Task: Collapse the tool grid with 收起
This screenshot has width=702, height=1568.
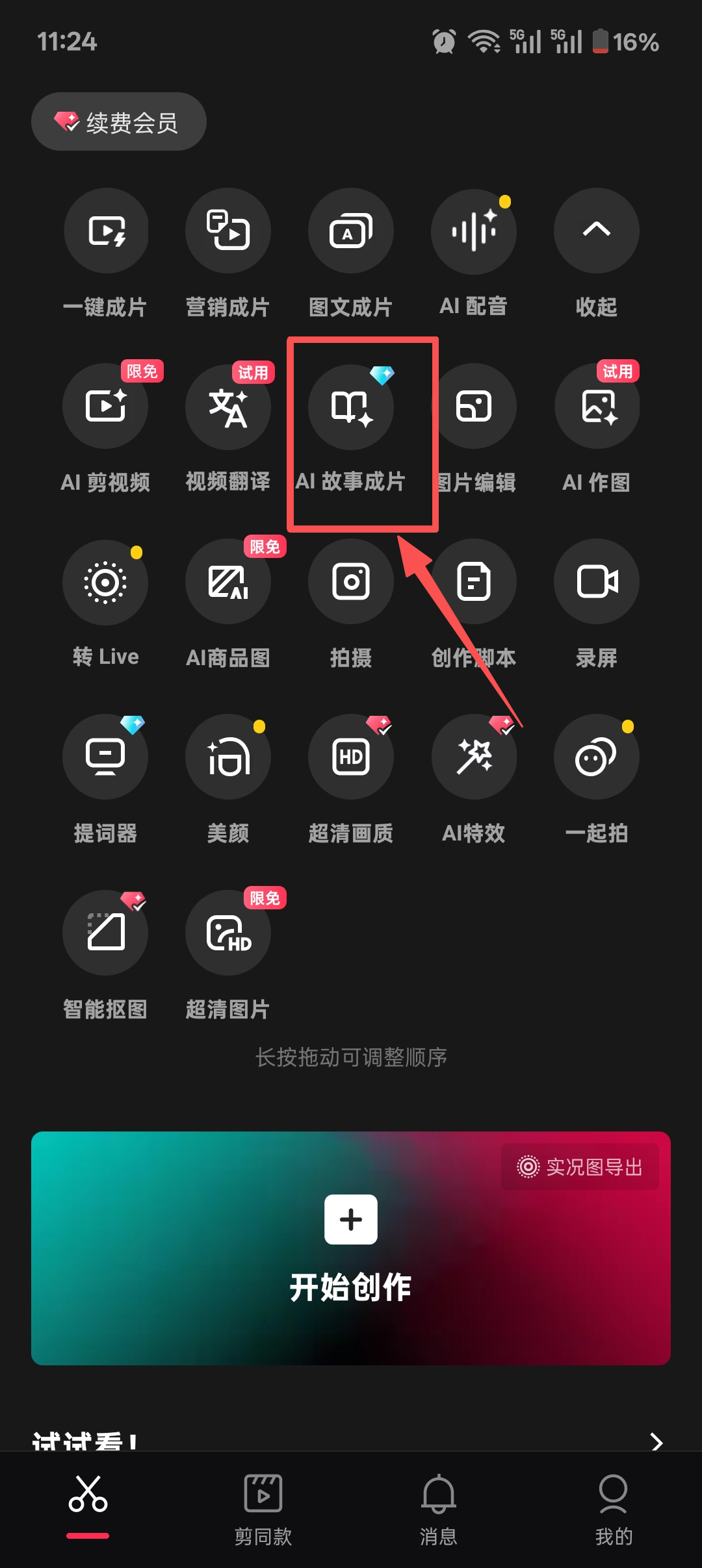Action: point(596,231)
